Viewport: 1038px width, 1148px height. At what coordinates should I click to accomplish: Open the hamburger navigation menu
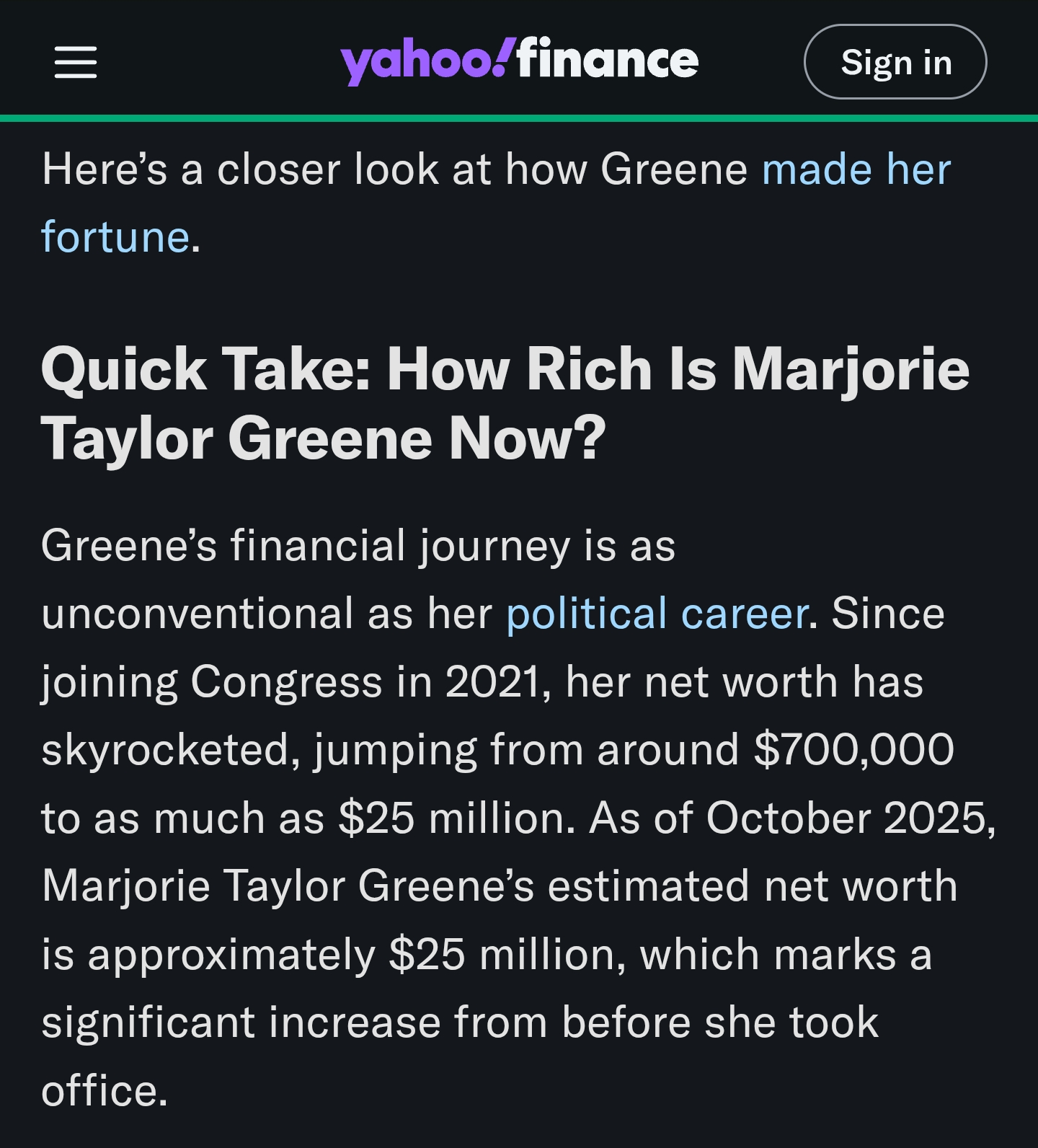pos(75,62)
